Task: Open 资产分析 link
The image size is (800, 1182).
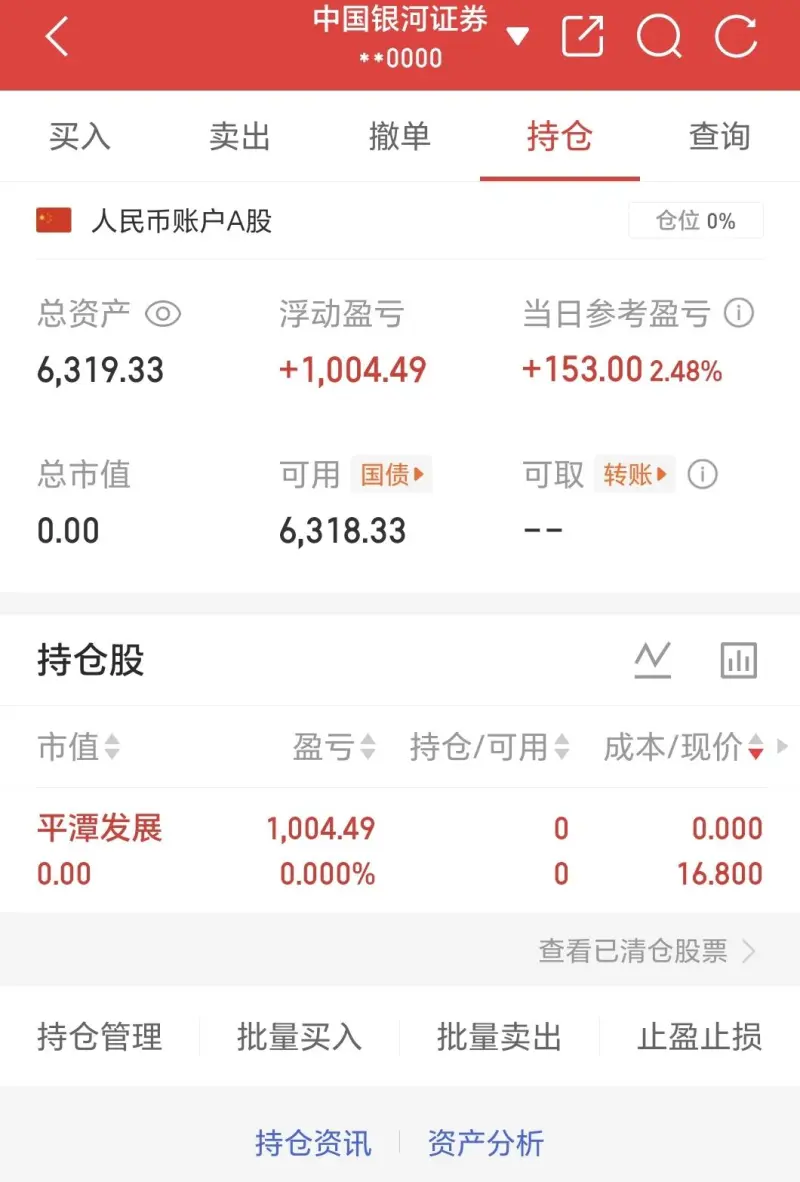Action: click(486, 1143)
